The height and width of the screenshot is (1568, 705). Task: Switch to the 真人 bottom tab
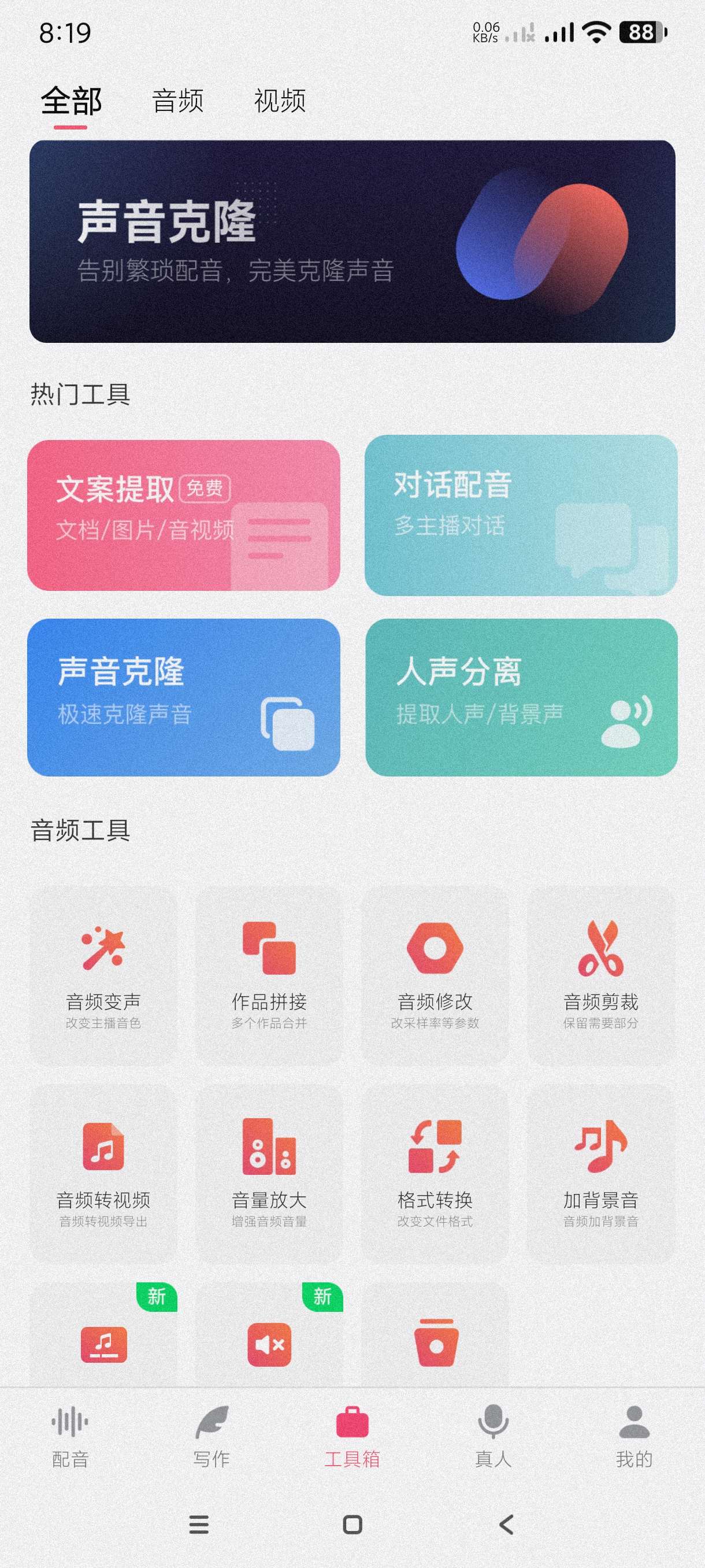[x=493, y=1437]
